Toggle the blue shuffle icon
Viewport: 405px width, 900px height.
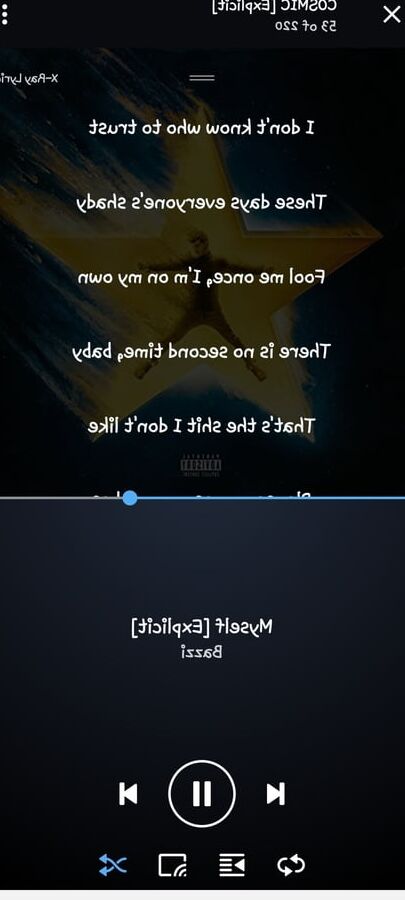point(113,865)
